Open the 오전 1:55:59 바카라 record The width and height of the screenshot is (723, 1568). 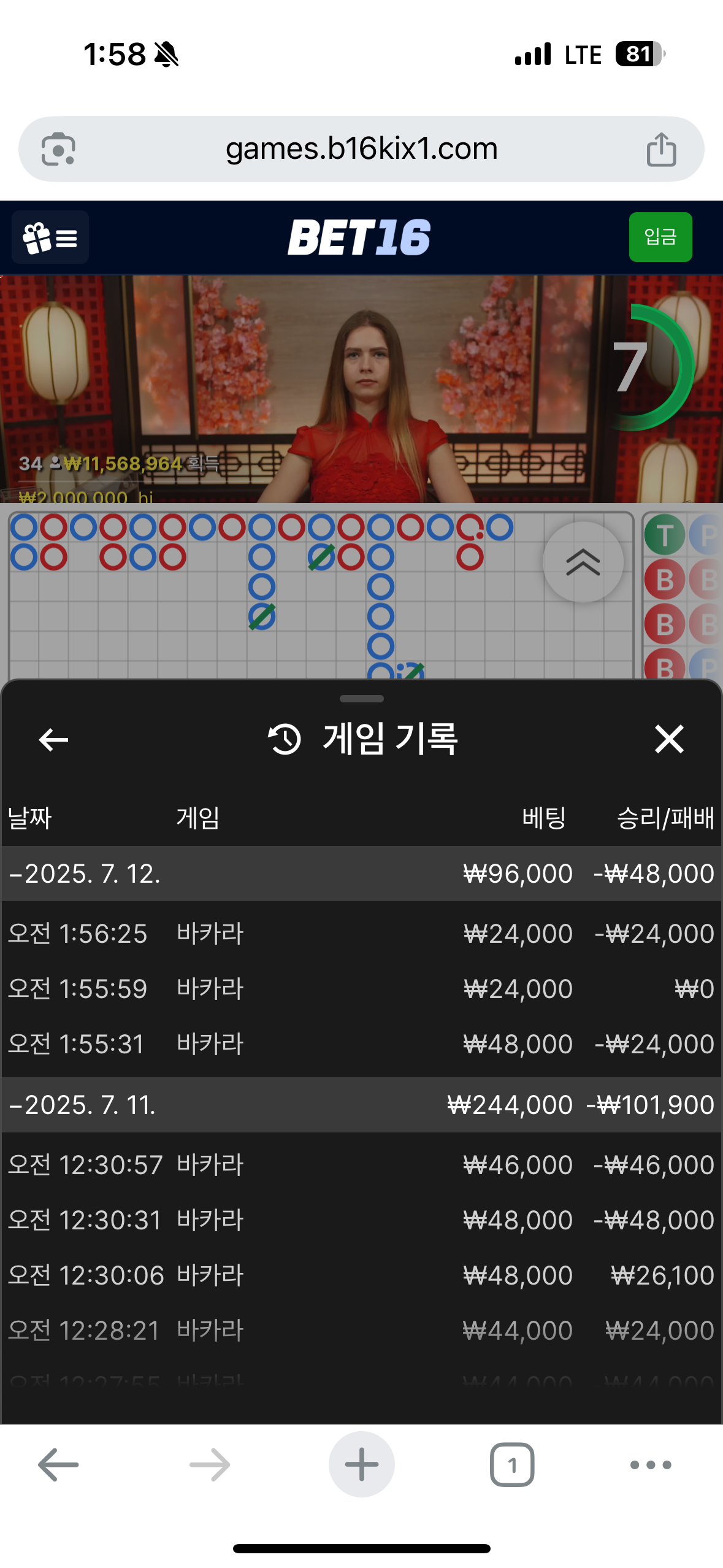click(361, 989)
